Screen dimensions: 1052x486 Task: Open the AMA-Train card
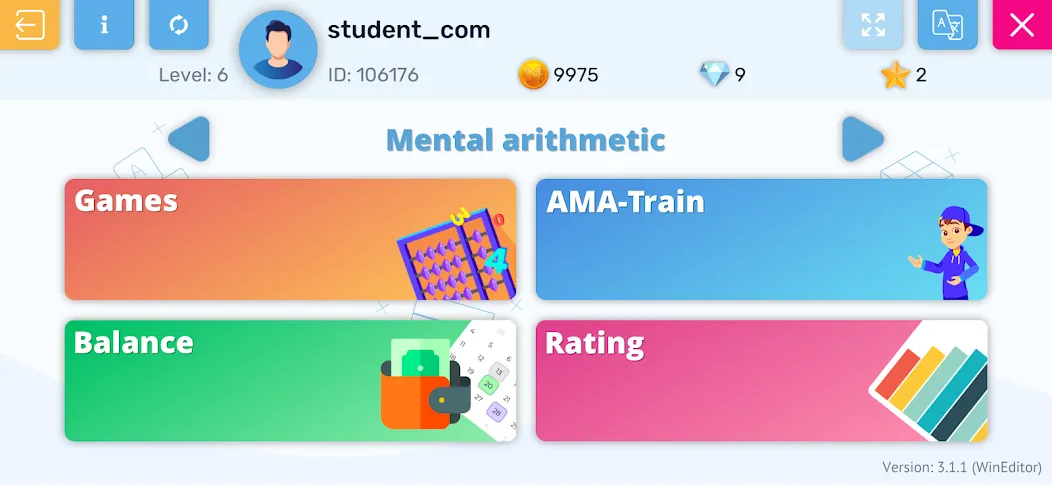coord(761,240)
